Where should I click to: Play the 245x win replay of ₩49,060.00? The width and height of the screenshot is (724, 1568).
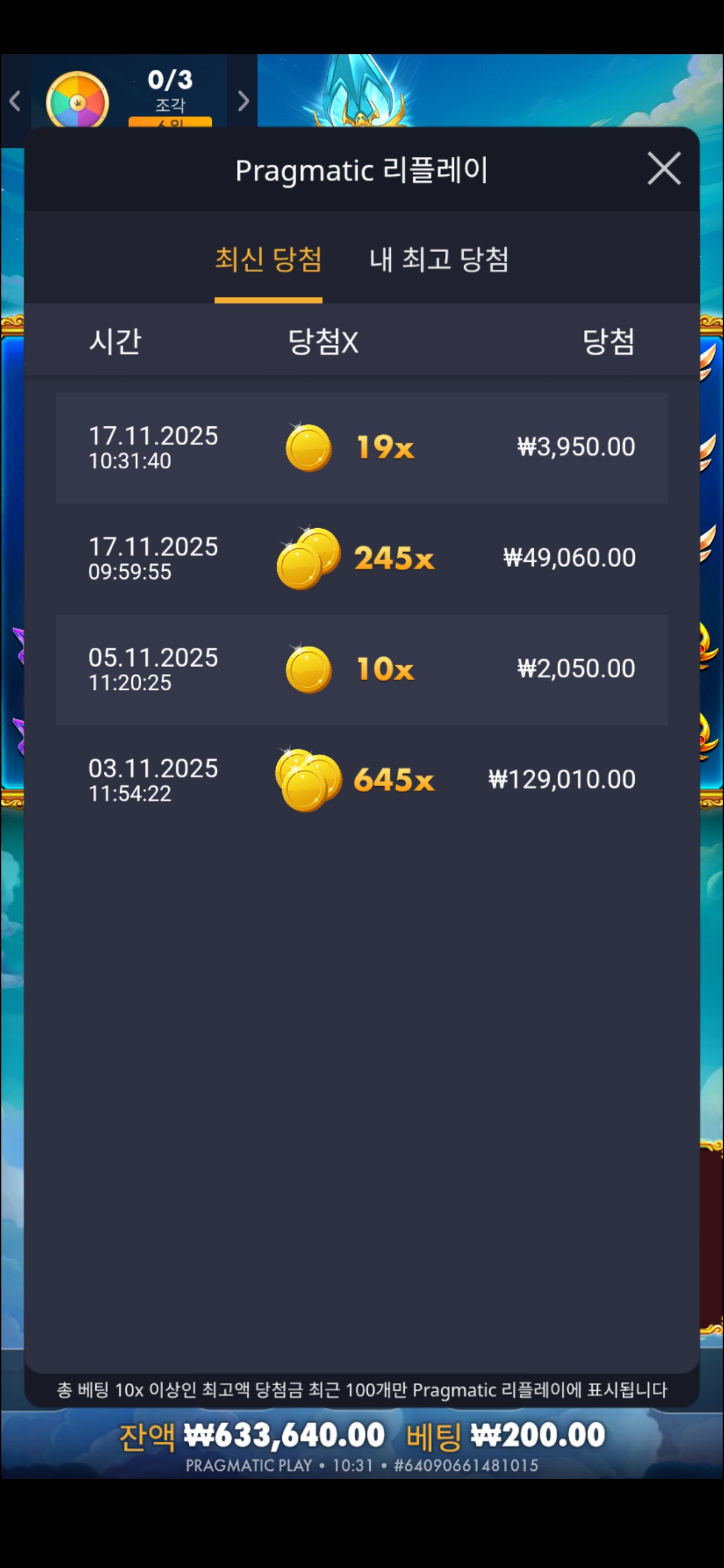click(x=361, y=558)
